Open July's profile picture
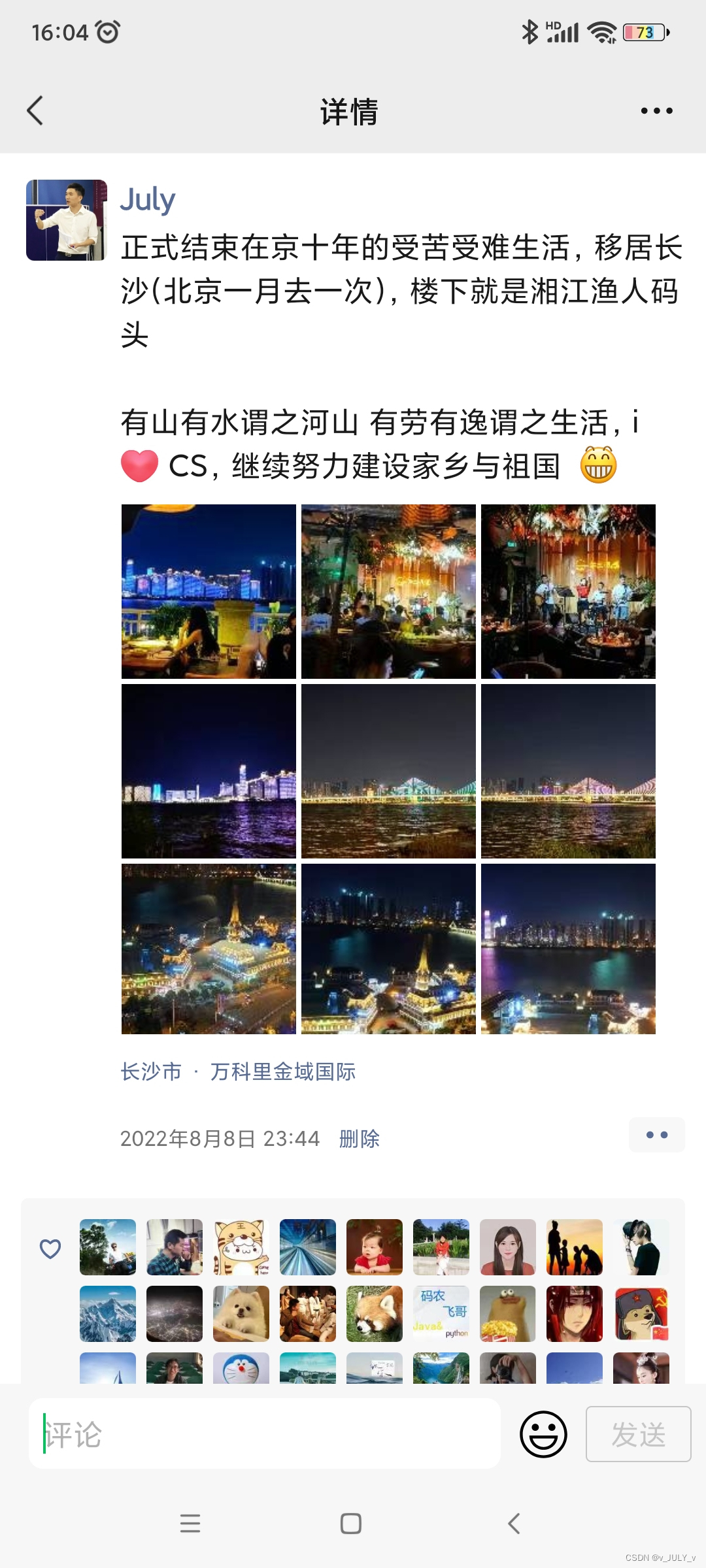 pos(66,220)
